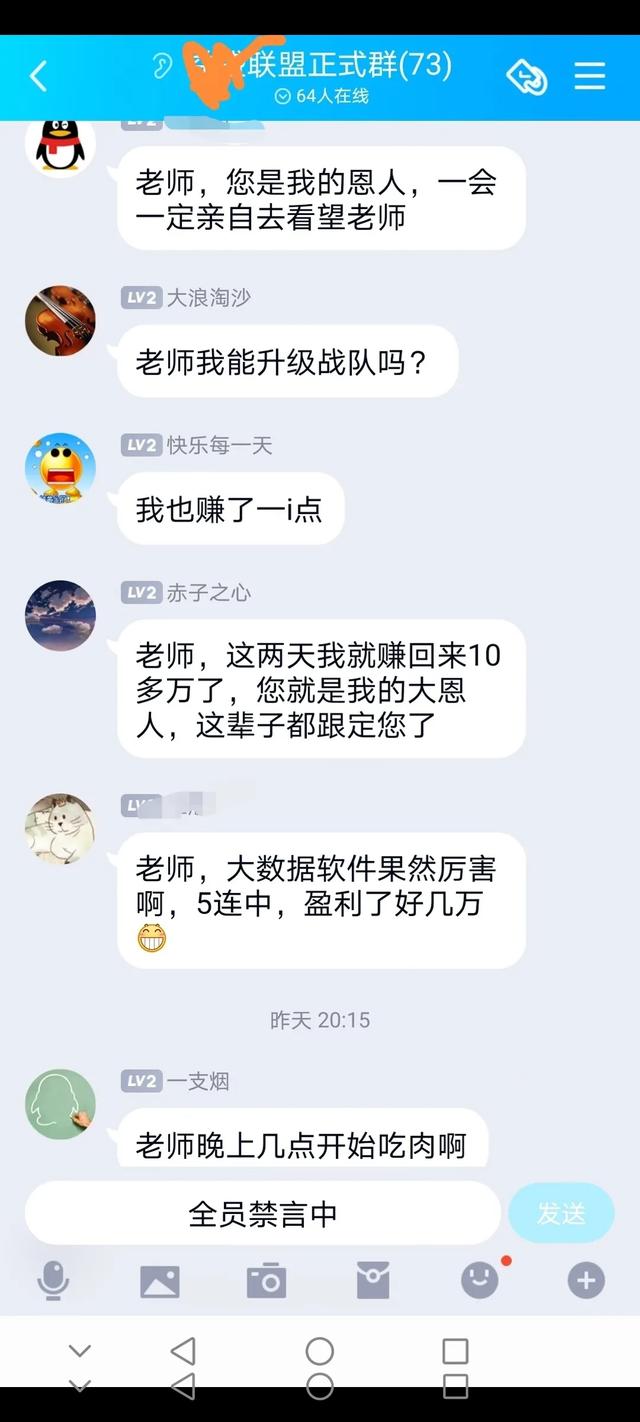View profile of 大浪淘沙 via avatar
Image resolution: width=640 pixels, height=1422 pixels.
point(60,320)
